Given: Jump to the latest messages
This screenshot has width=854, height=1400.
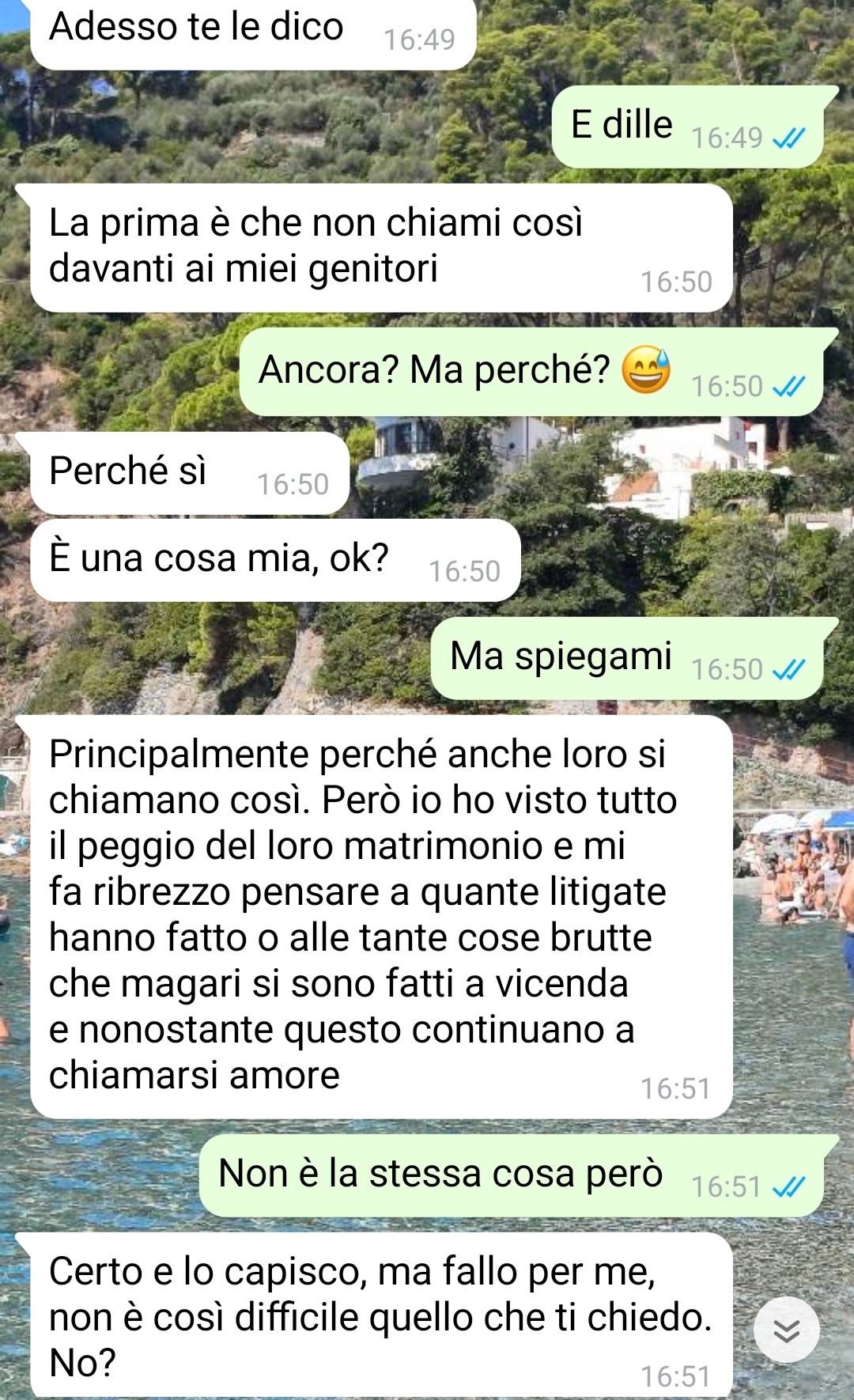Looking at the screenshot, I should [786, 1331].
